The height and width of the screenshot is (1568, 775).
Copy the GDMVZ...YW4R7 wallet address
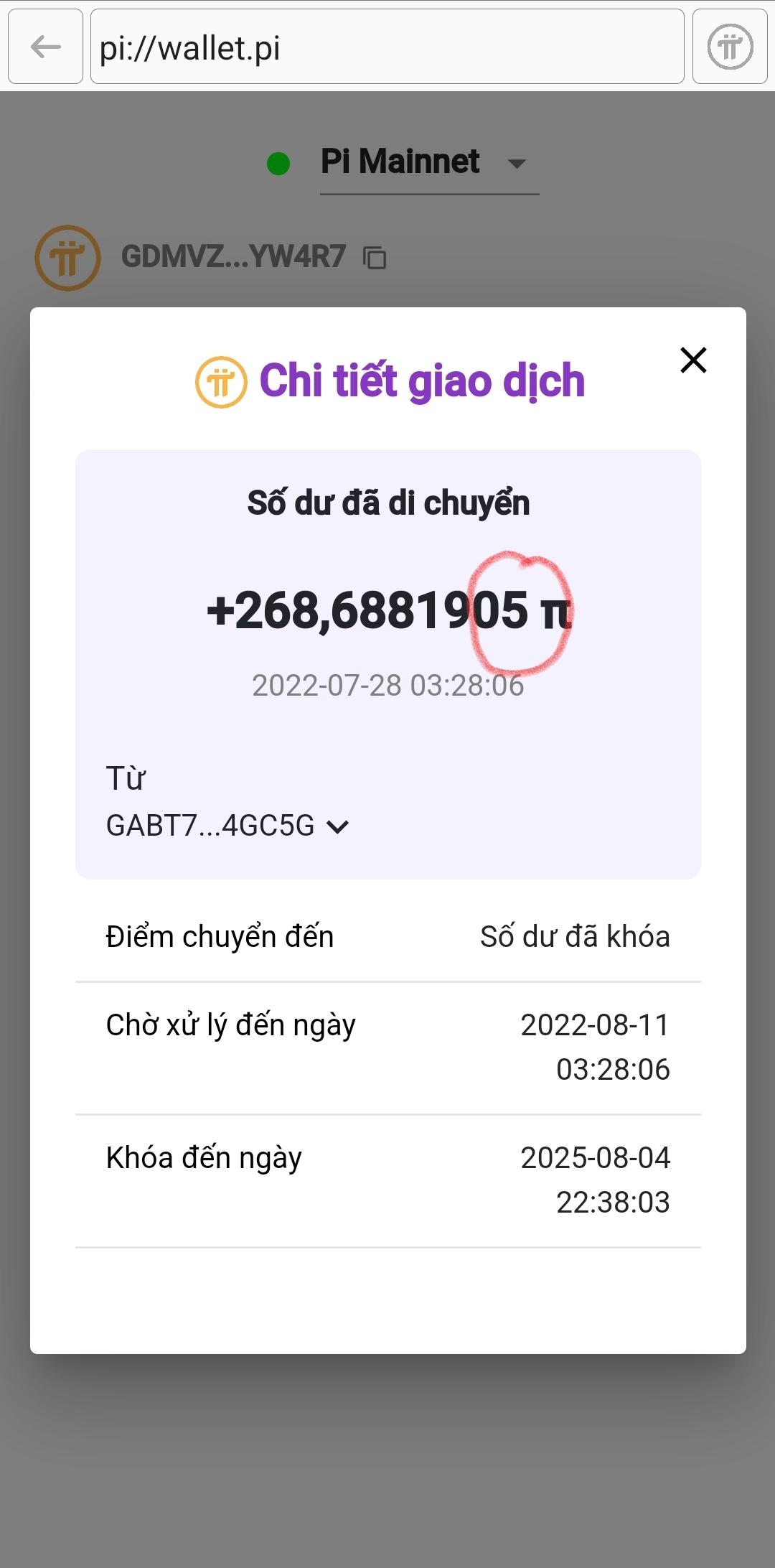[x=375, y=258]
